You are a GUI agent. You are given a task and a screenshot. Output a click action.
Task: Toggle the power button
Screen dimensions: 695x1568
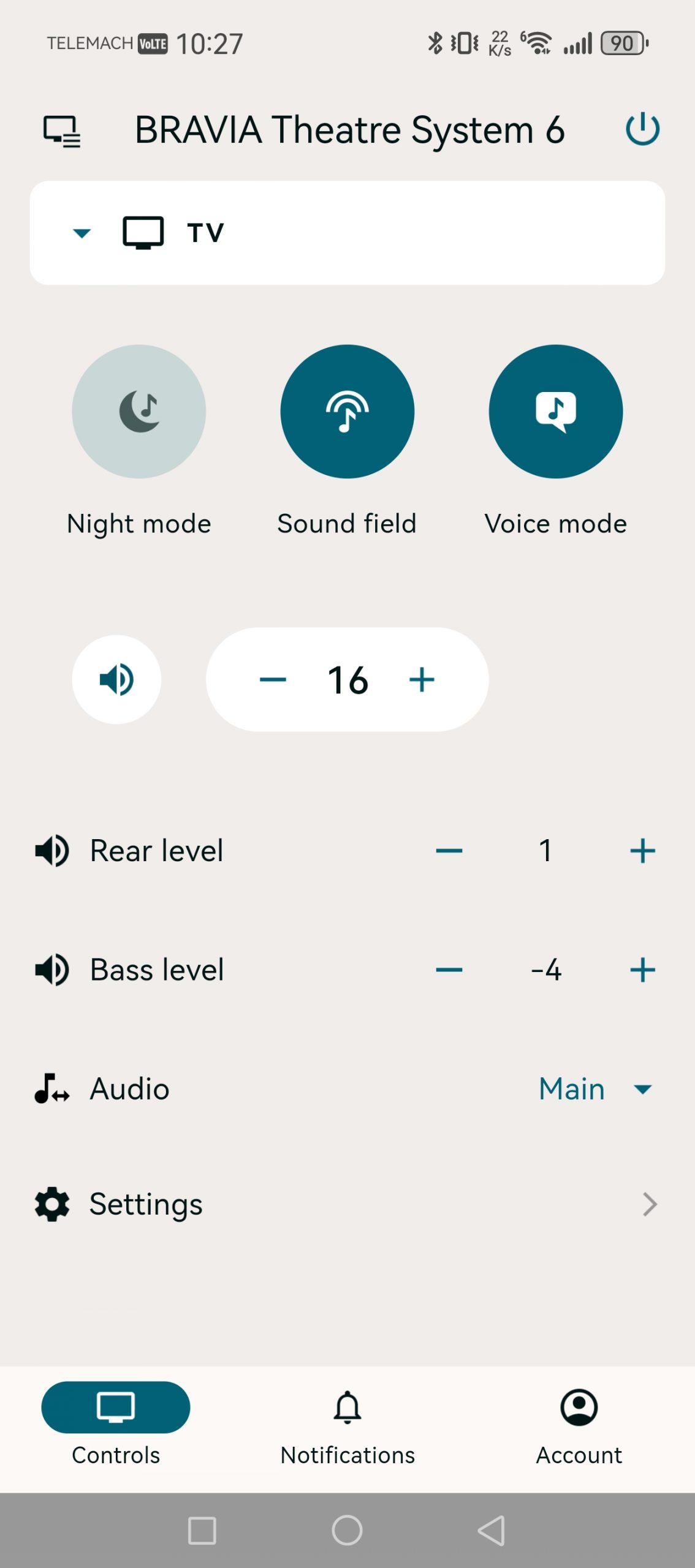pos(642,129)
